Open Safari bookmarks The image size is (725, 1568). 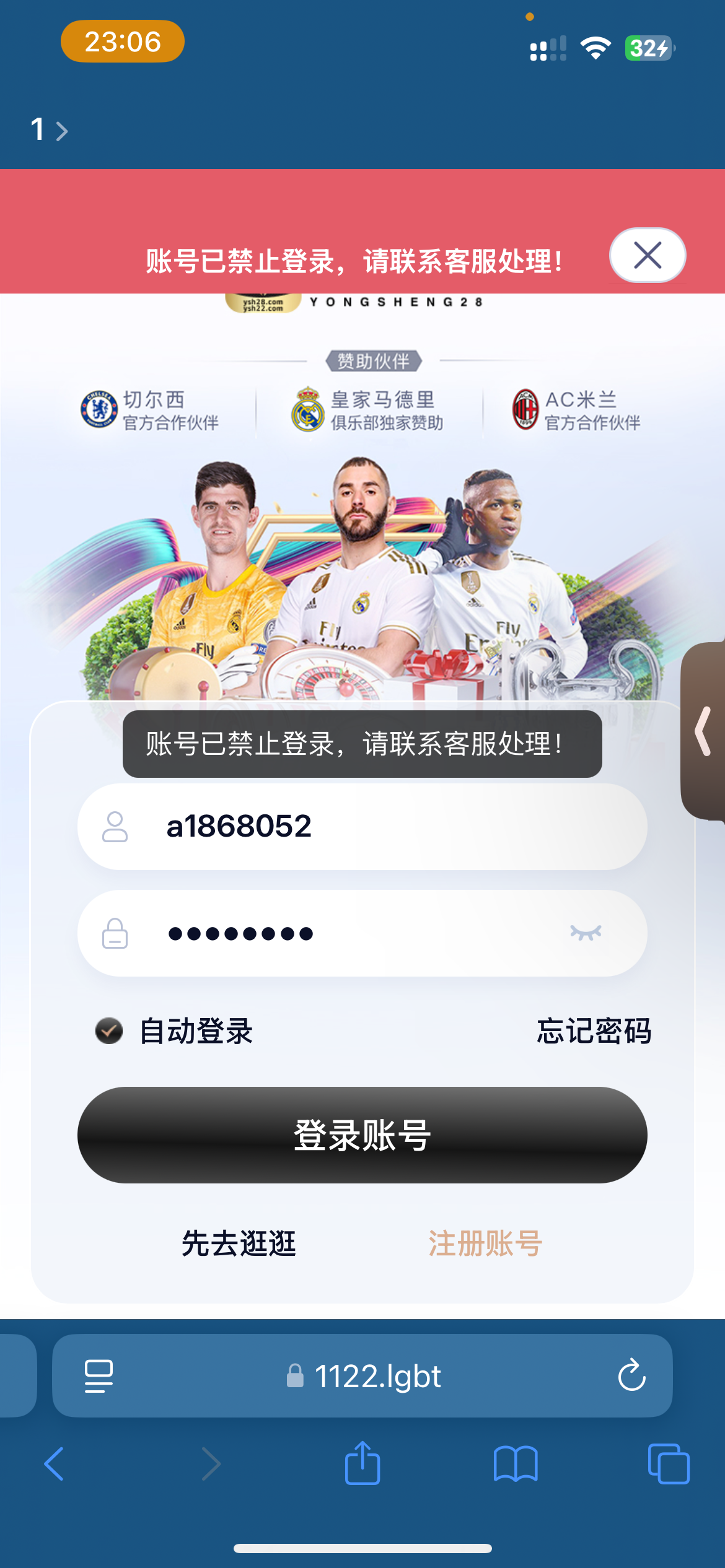(x=516, y=1464)
